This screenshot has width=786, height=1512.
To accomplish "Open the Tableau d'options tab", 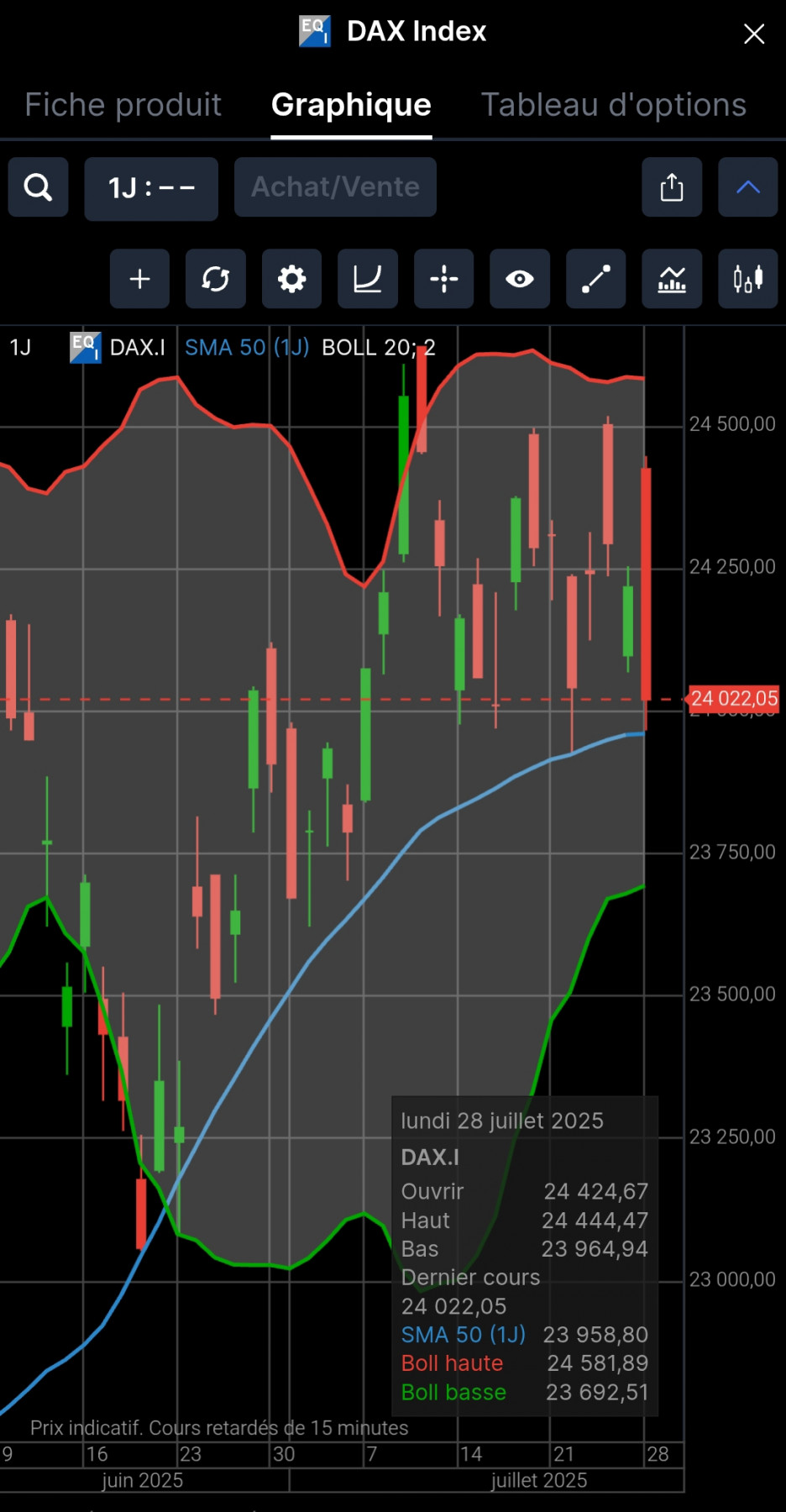I will [613, 104].
